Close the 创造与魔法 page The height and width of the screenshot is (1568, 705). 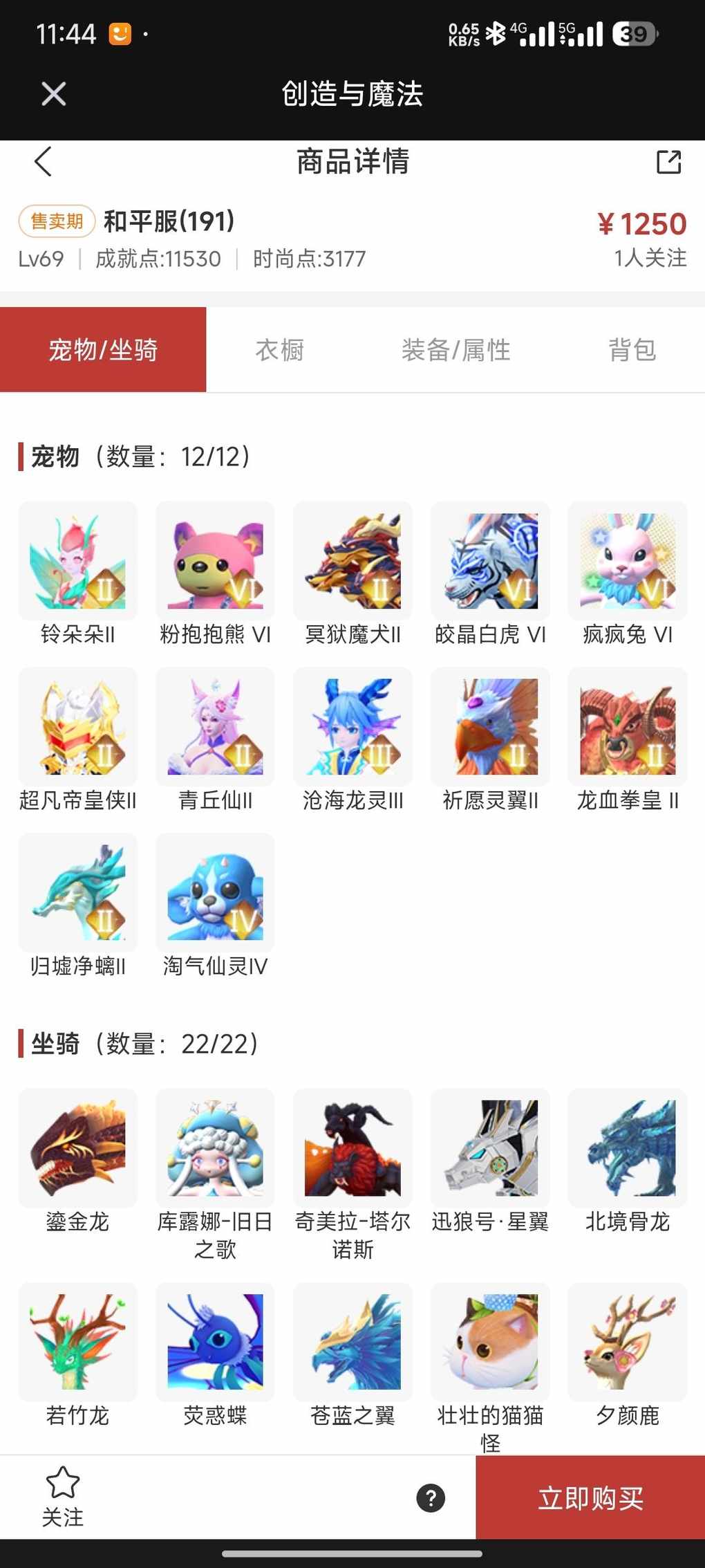53,94
